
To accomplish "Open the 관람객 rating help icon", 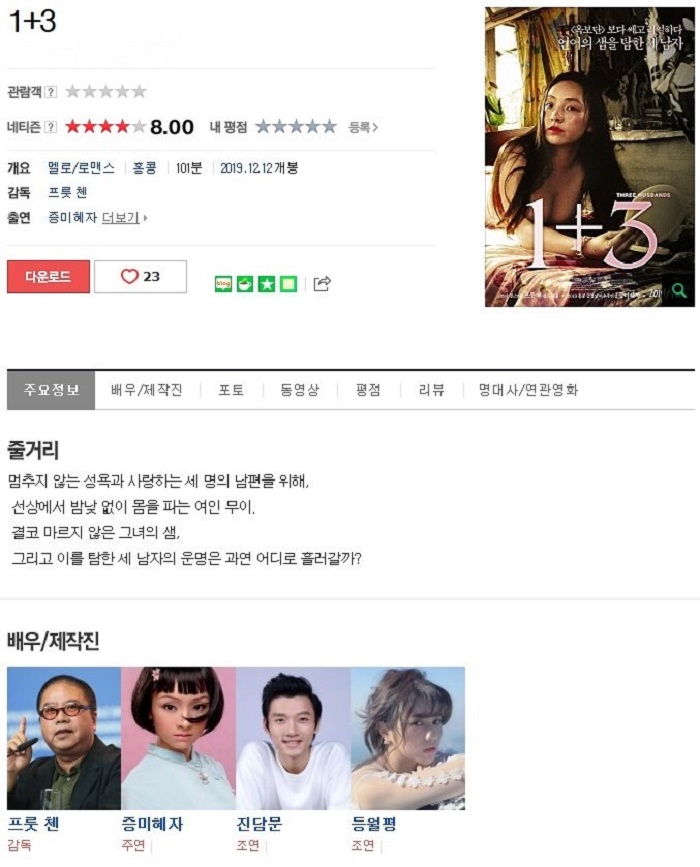I will pos(51,92).
